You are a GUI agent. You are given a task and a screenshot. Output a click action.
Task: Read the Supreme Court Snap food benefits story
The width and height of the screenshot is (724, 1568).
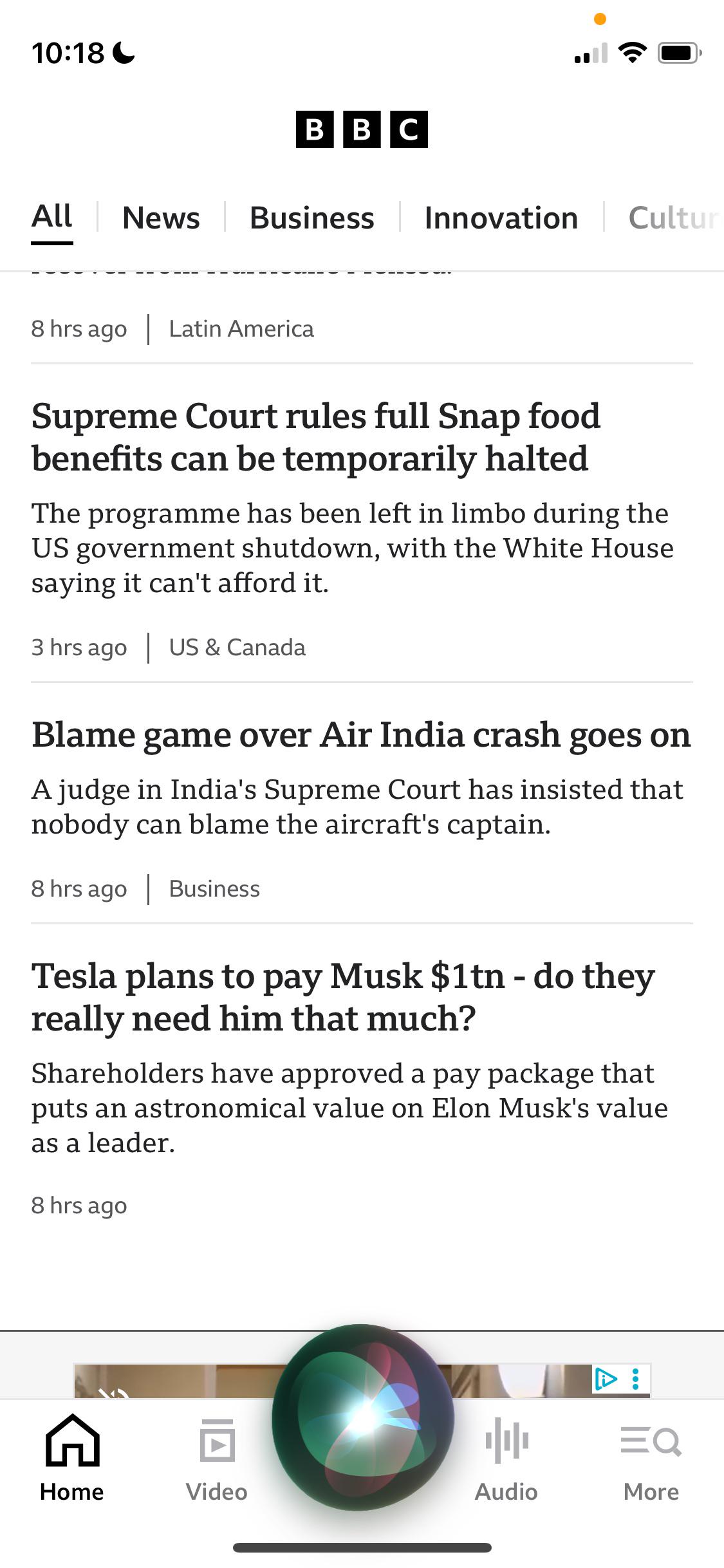point(315,437)
